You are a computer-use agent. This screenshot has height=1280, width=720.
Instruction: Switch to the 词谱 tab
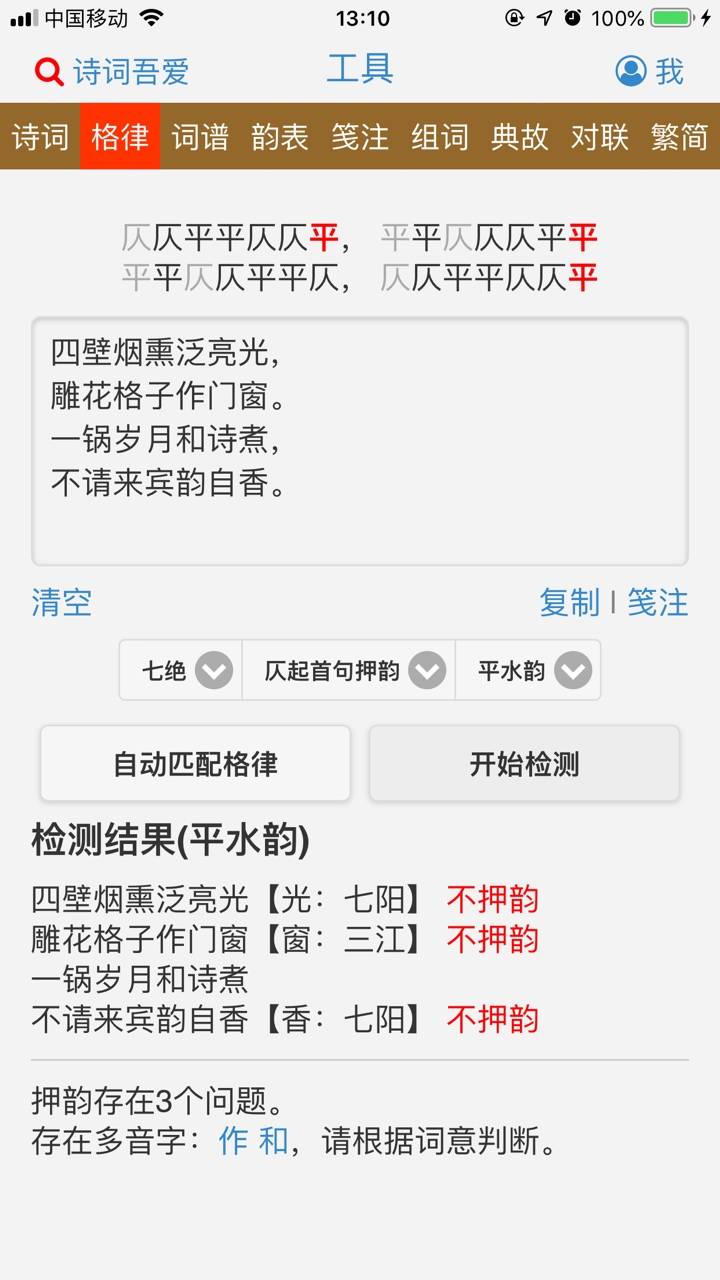(200, 136)
